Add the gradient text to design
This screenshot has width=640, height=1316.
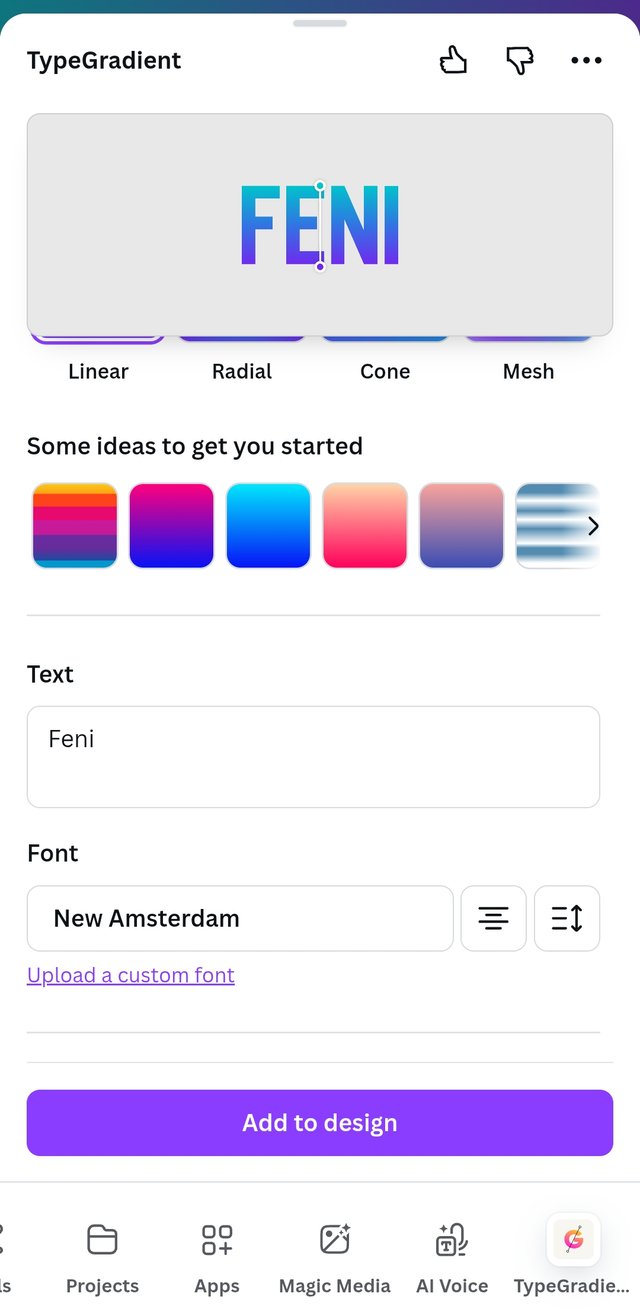[x=320, y=1123]
